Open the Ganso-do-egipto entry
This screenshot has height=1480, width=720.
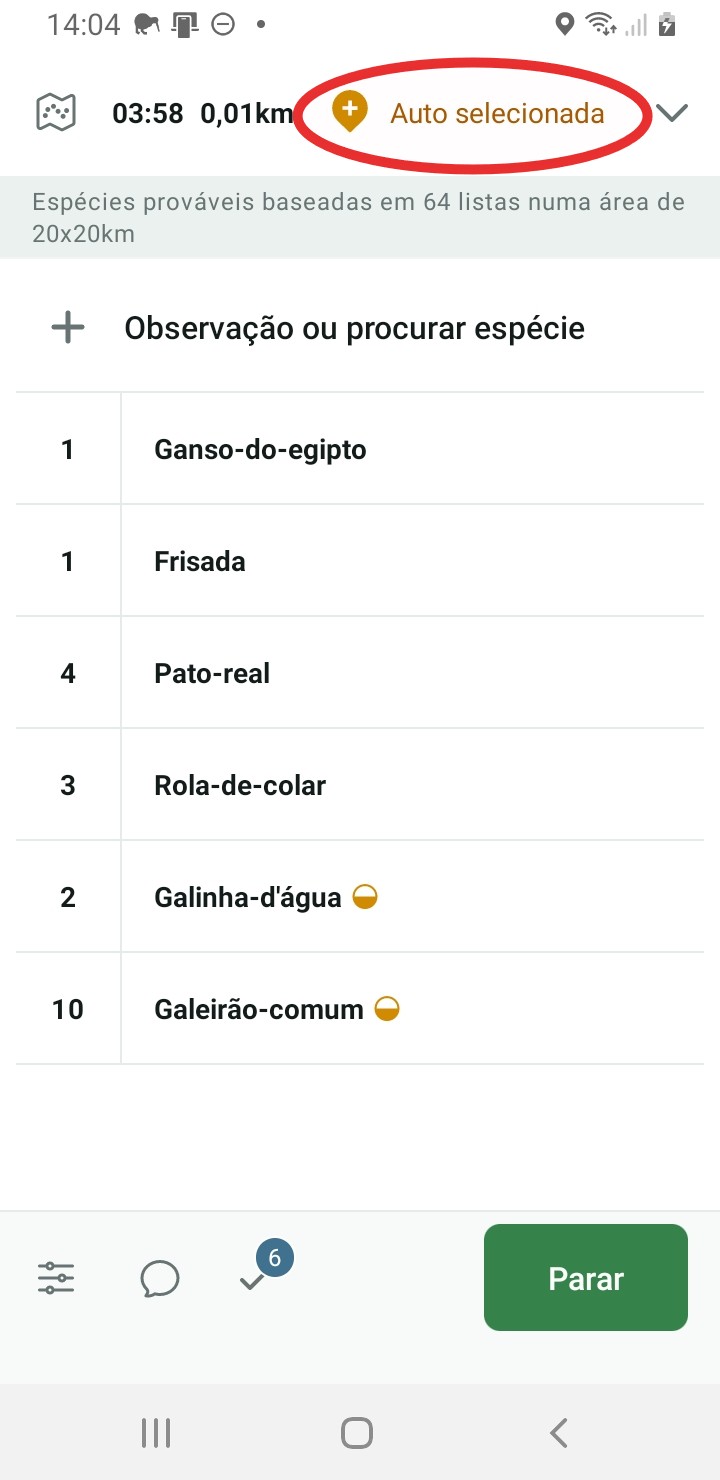pyautogui.click(x=410, y=450)
